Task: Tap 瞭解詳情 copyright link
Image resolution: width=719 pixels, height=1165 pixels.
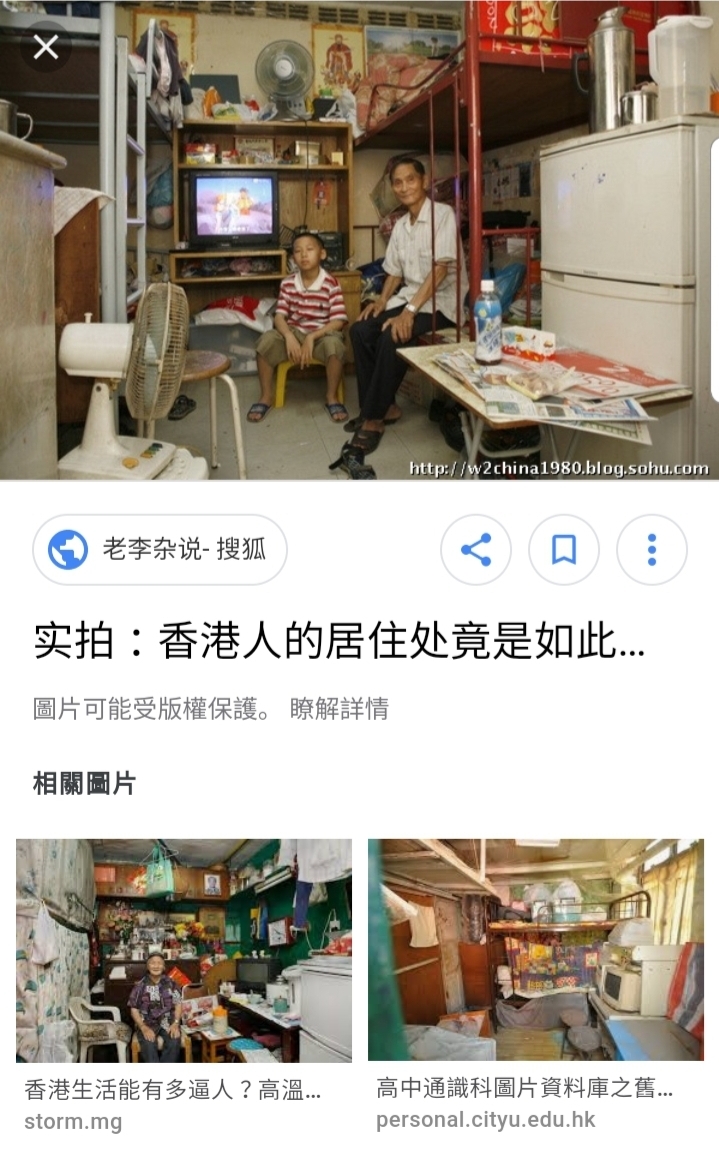Action: (x=339, y=709)
